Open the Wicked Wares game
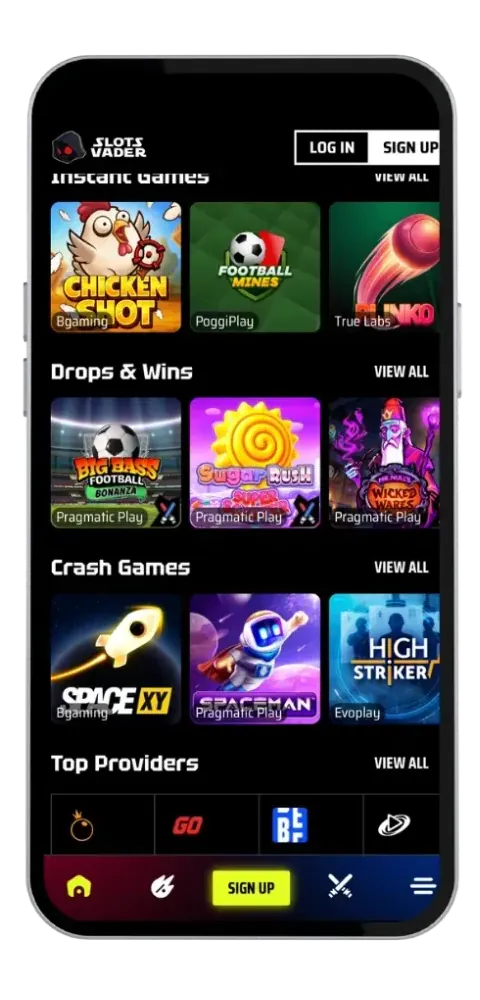The height and width of the screenshot is (1000, 480). (384, 463)
